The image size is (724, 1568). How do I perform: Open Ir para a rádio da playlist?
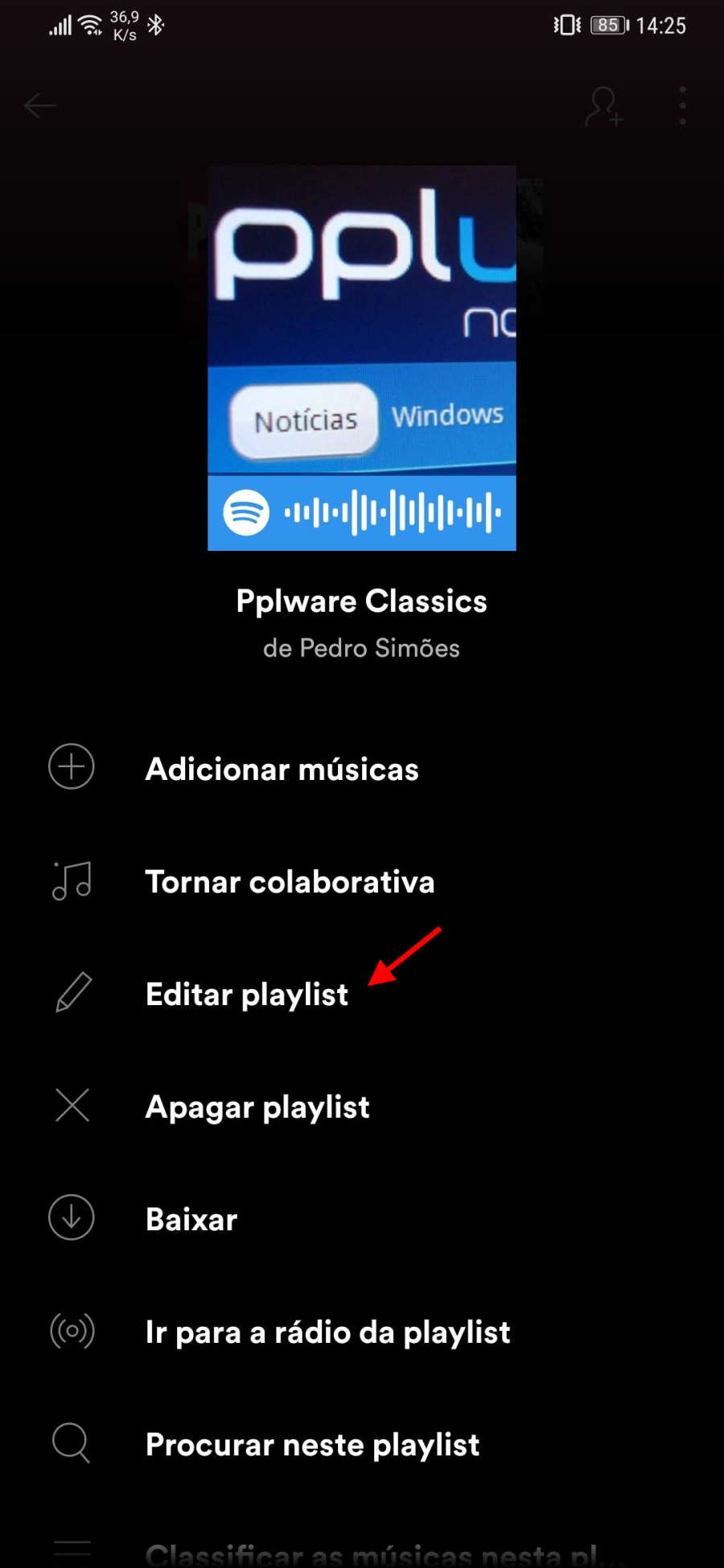click(x=327, y=1332)
